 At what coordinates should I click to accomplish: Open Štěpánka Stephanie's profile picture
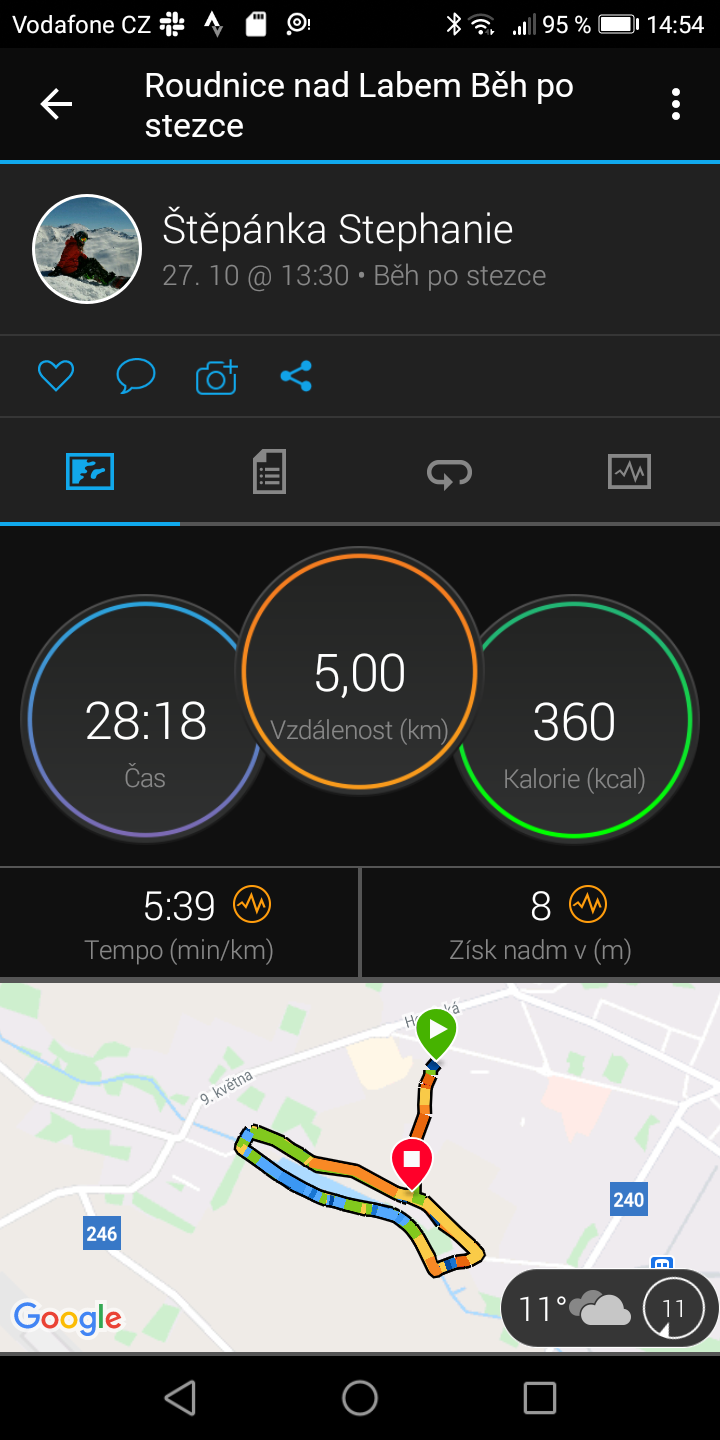86,248
